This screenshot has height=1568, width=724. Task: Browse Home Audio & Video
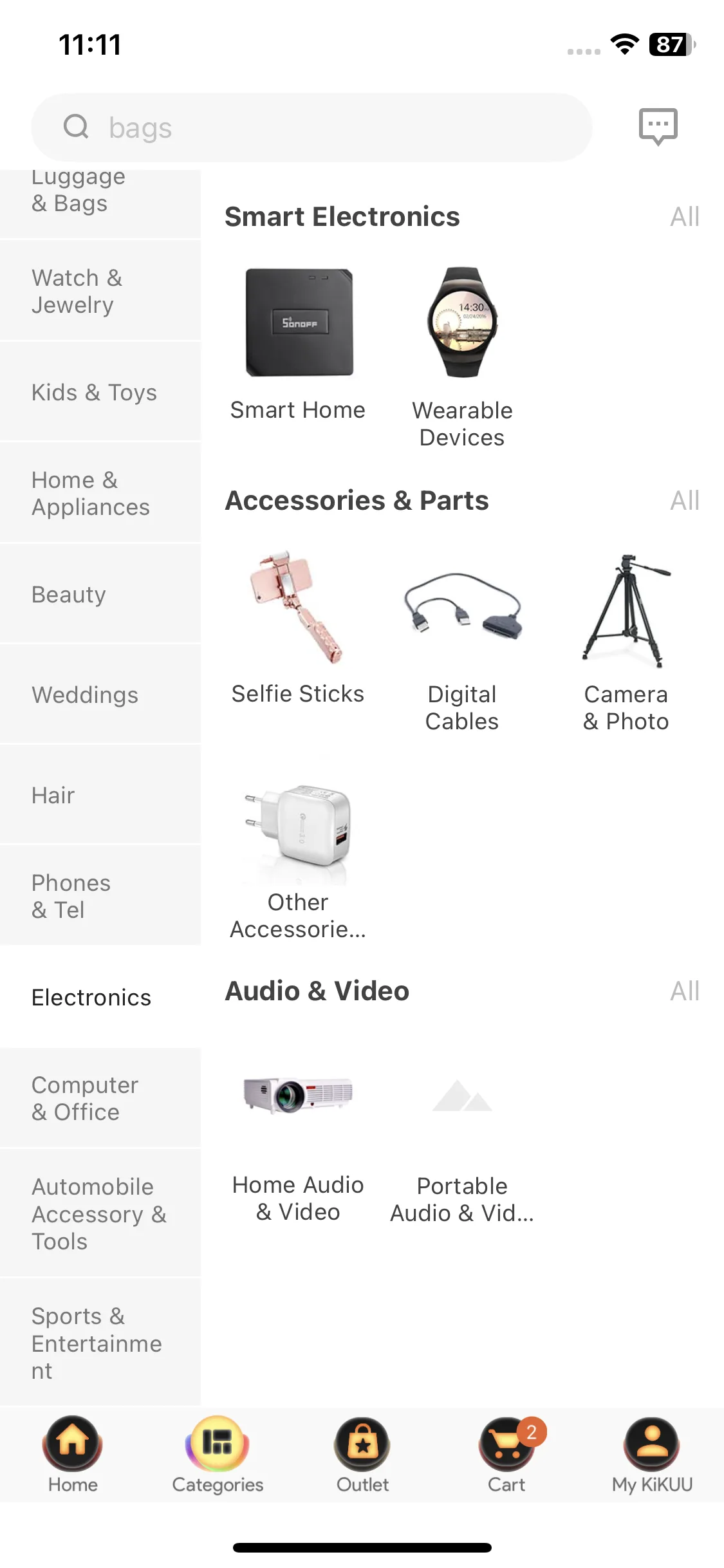pos(299,1133)
